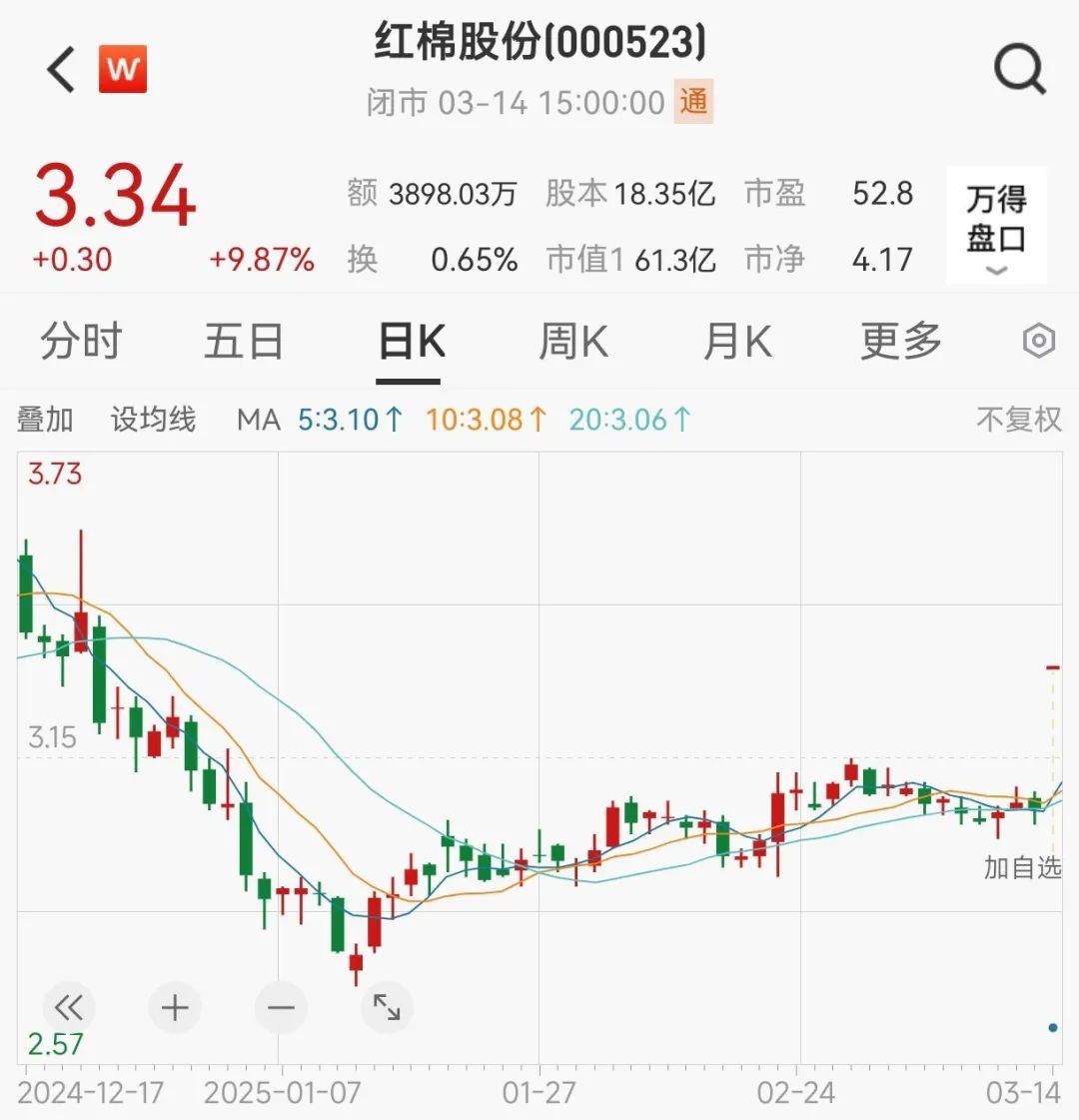This screenshot has width=1079, height=1120.
Task: Switch to the 分时 chart tab
Action: pos(81,342)
